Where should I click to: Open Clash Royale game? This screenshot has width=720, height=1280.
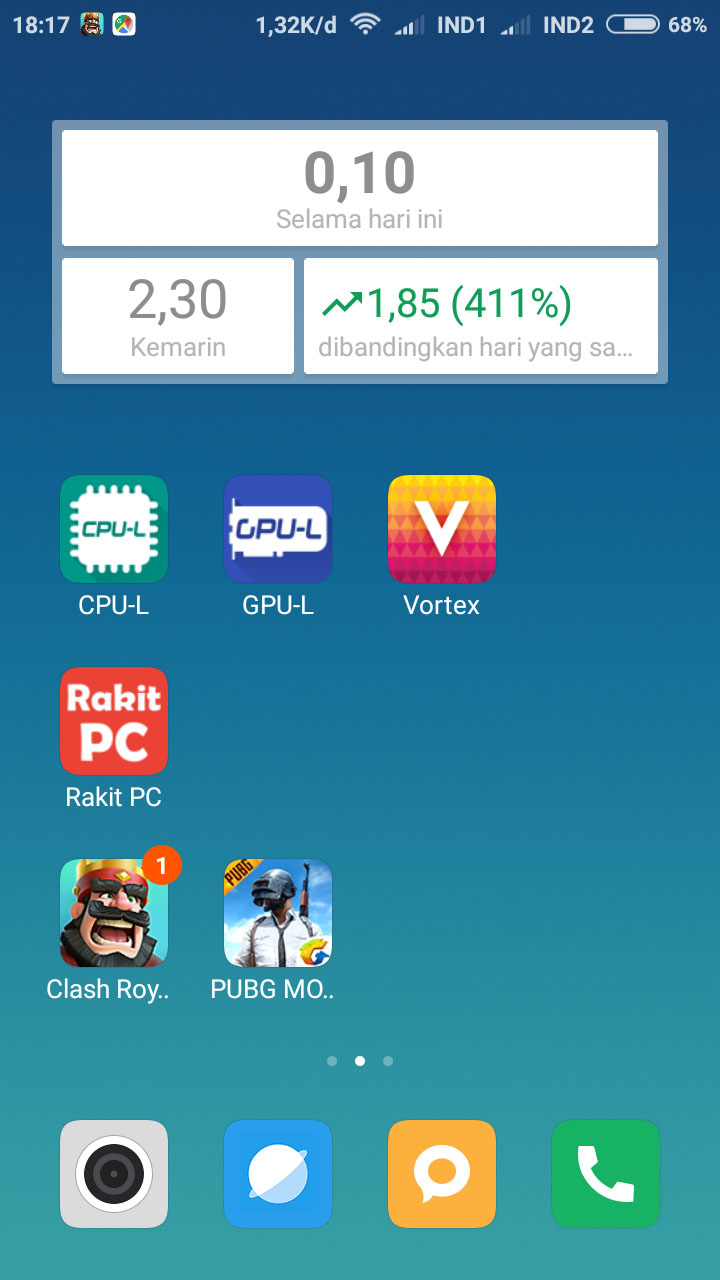pyautogui.click(x=114, y=913)
